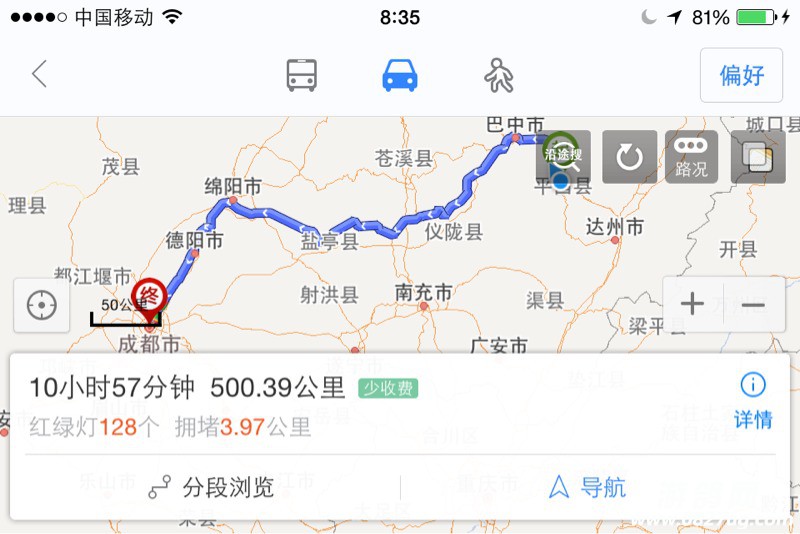The width and height of the screenshot is (800, 534).
Task: Open 分段浏览 segment browsing
Action: click(211, 488)
